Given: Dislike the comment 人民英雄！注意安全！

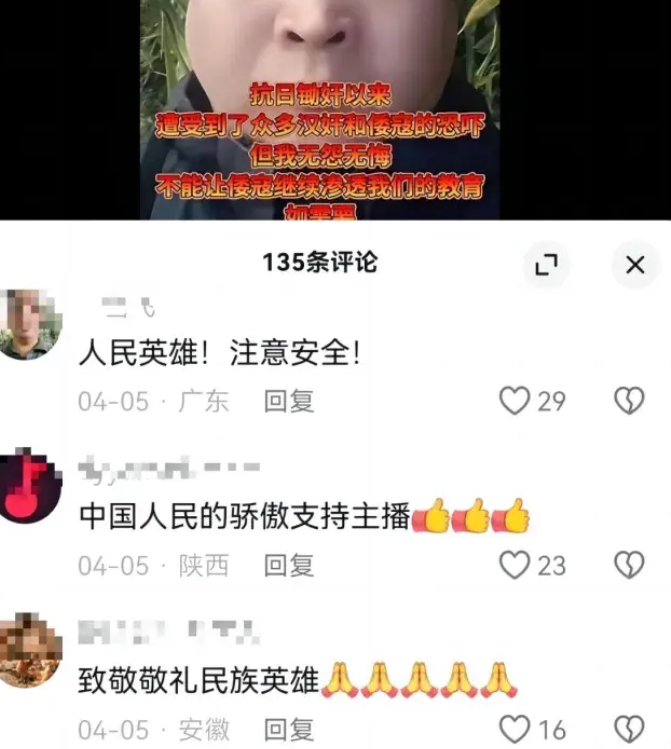Looking at the screenshot, I should coord(628,401).
